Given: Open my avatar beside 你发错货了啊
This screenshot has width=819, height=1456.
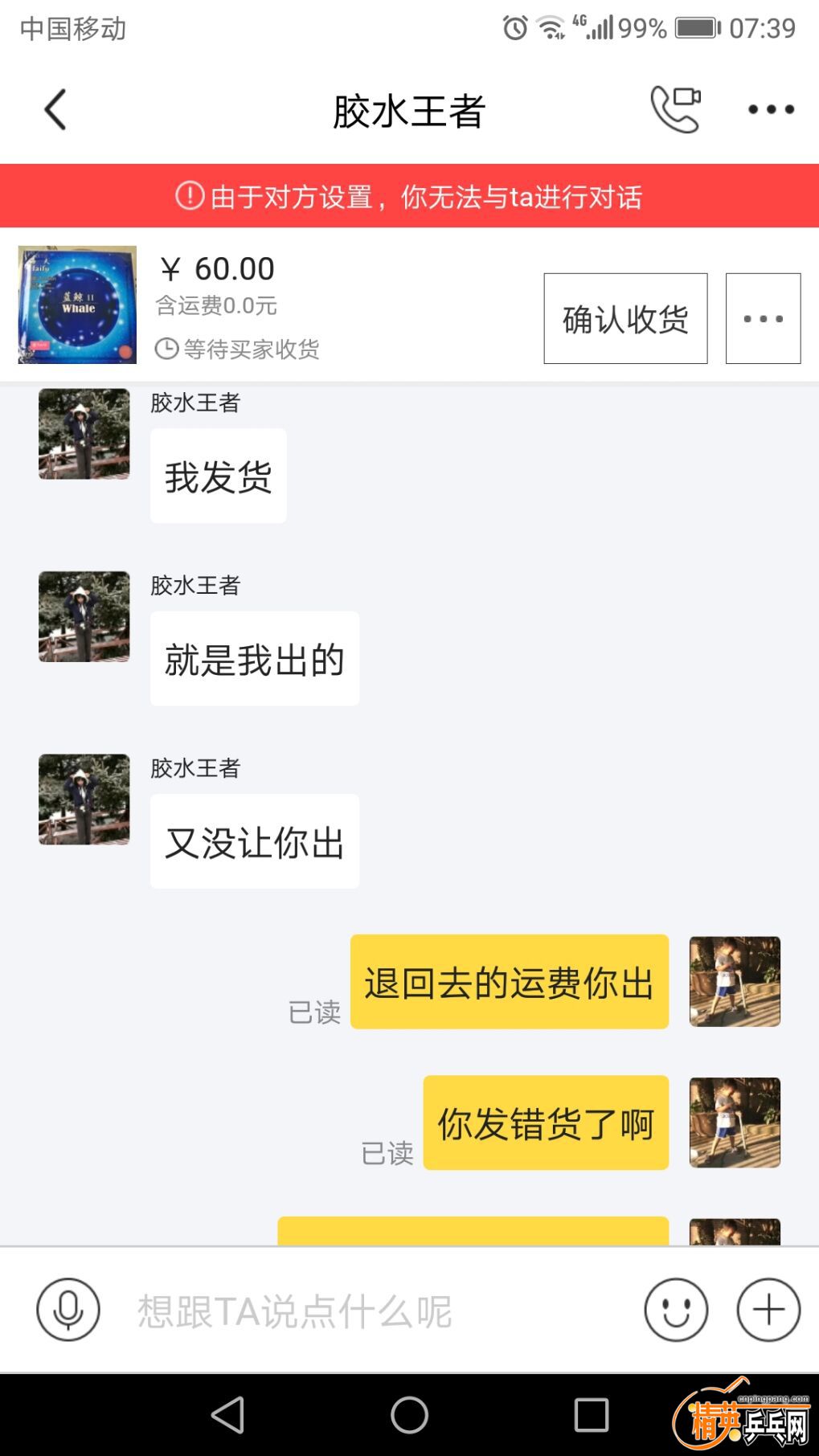Looking at the screenshot, I should [x=735, y=1123].
